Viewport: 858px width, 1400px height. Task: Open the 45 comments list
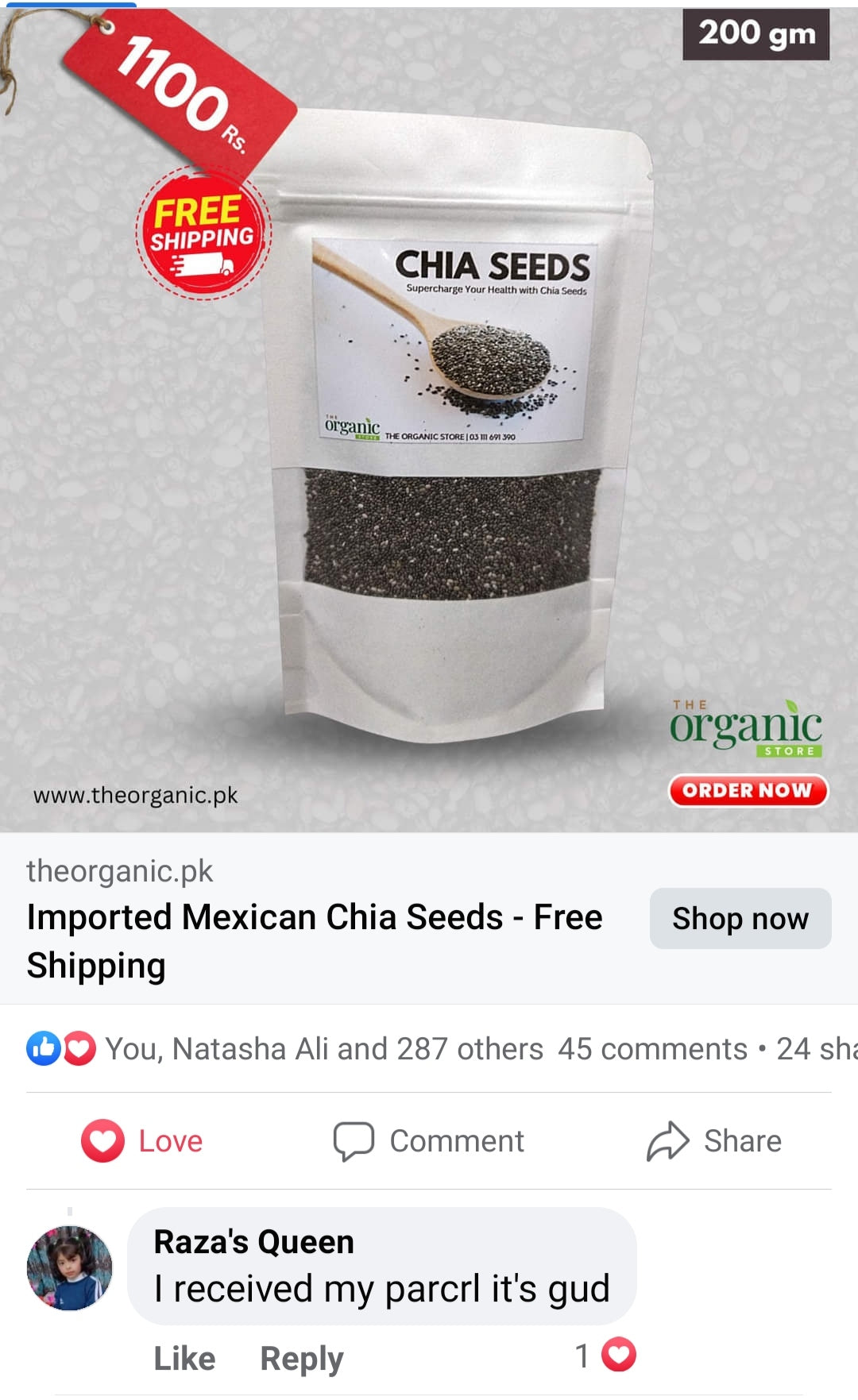pos(652,1049)
